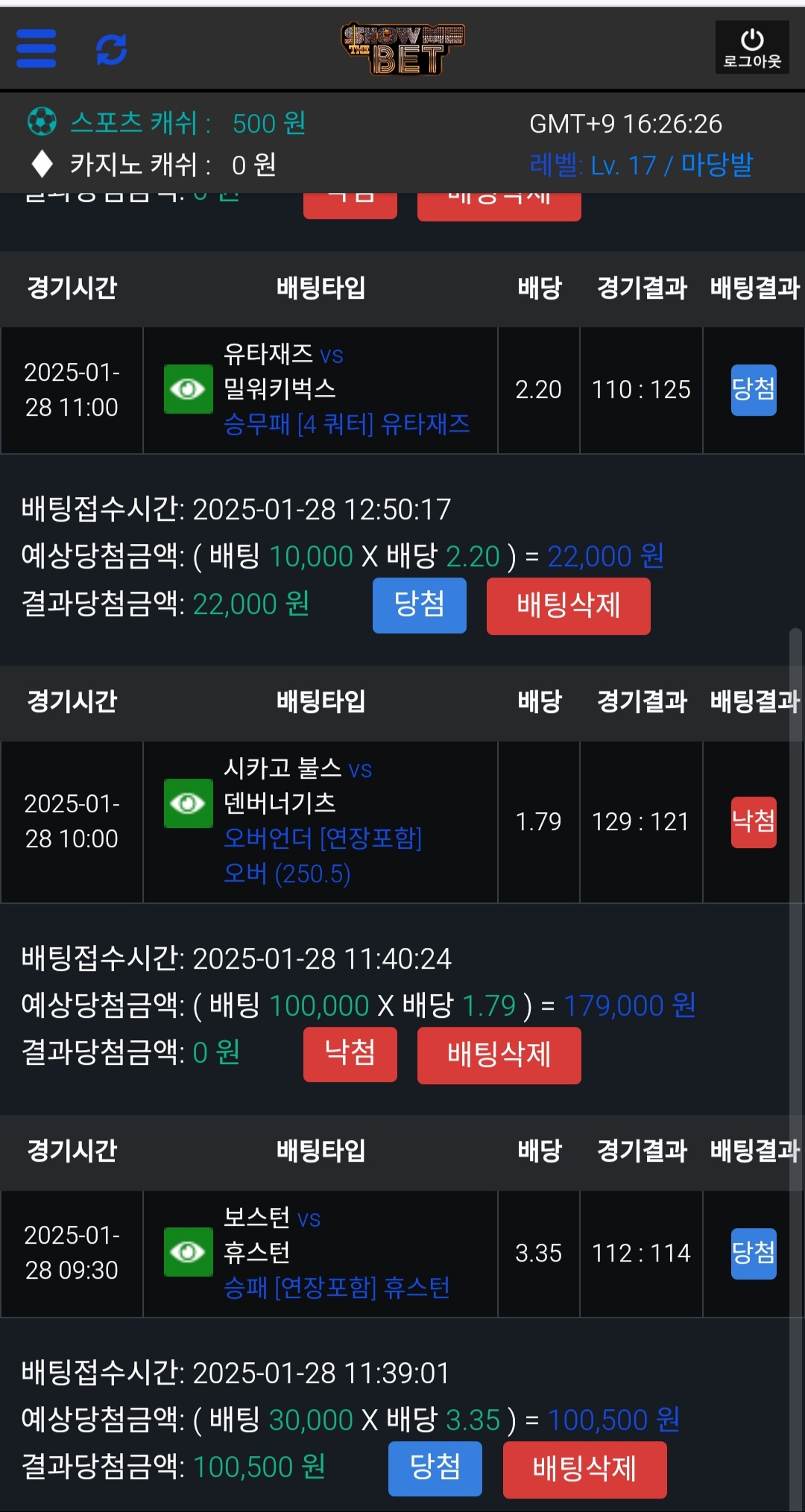Tap the eye icon for 시카고 불스 match
Viewport: 805px width, 1512px height.
point(188,803)
